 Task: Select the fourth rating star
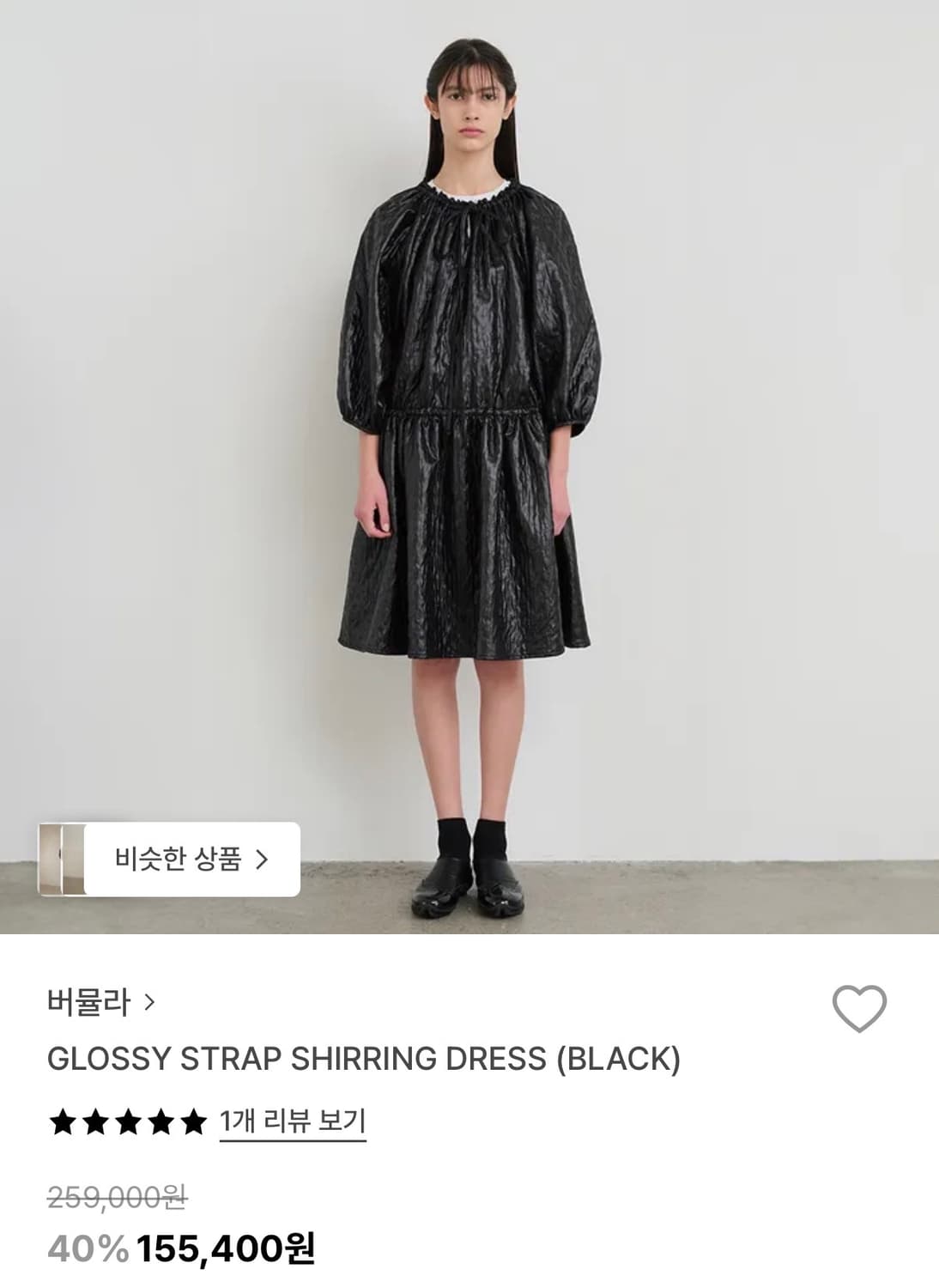pyautogui.click(x=159, y=1121)
